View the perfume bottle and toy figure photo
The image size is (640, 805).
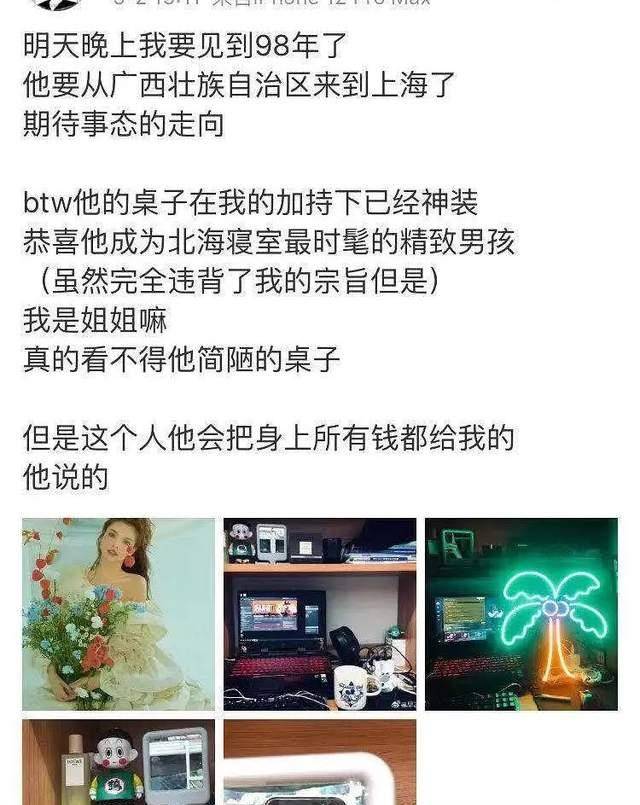coord(118,762)
